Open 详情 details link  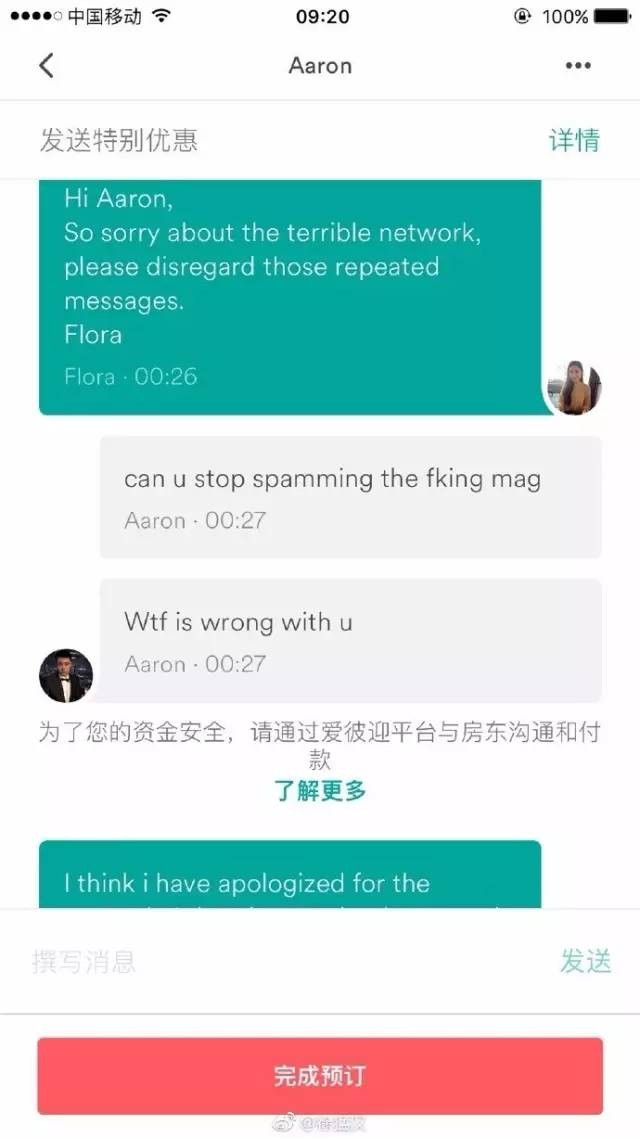pos(574,140)
